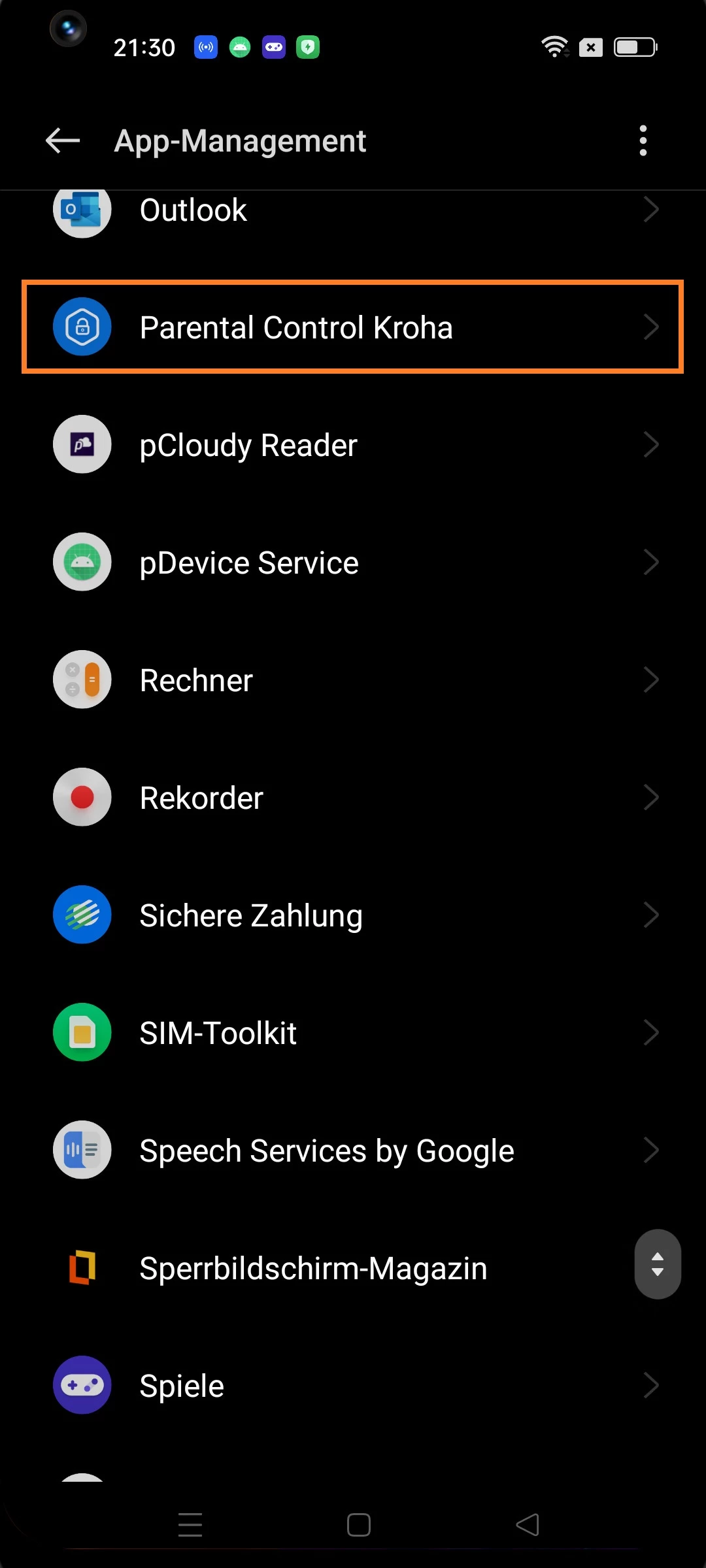Select SIM-Toolkit from the list

click(353, 1033)
